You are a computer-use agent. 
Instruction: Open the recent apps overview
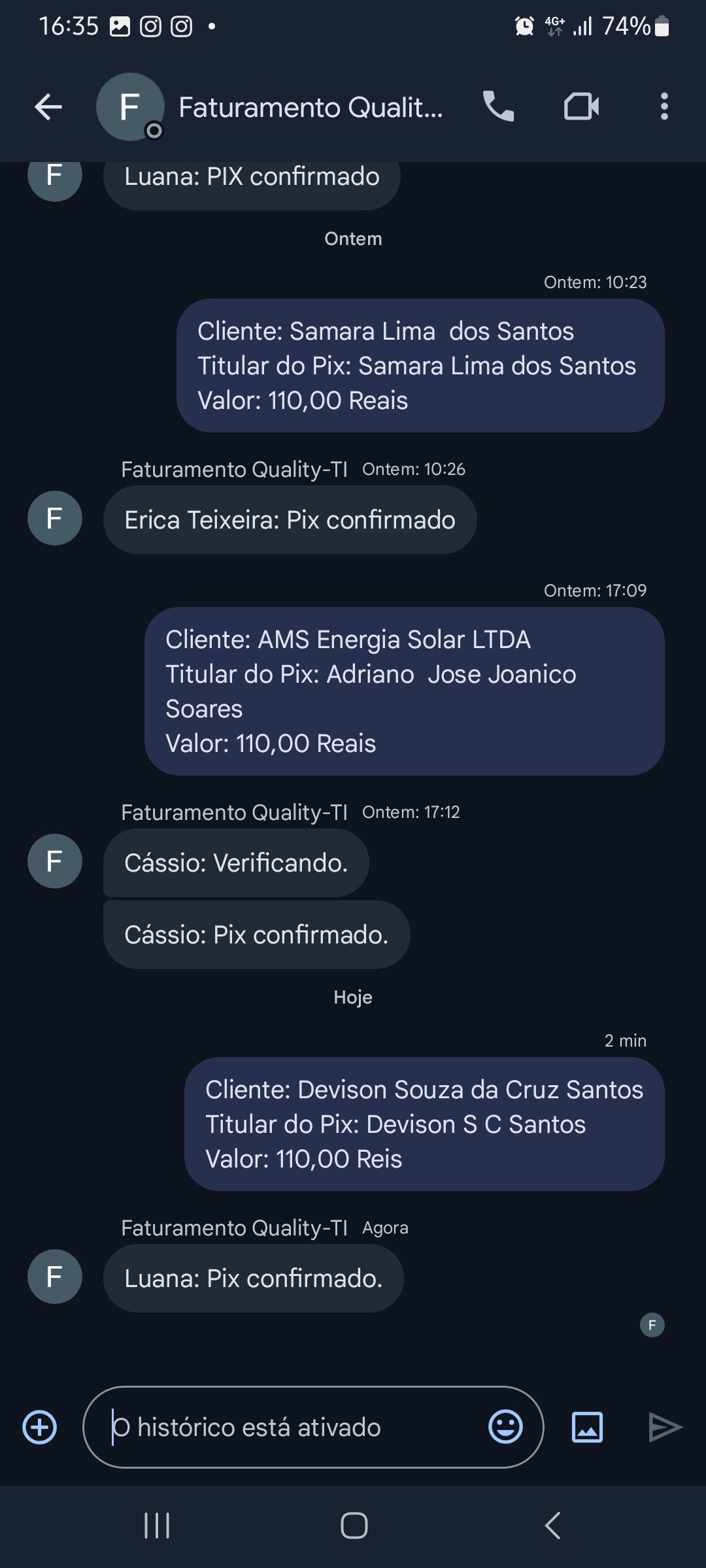[157, 1526]
